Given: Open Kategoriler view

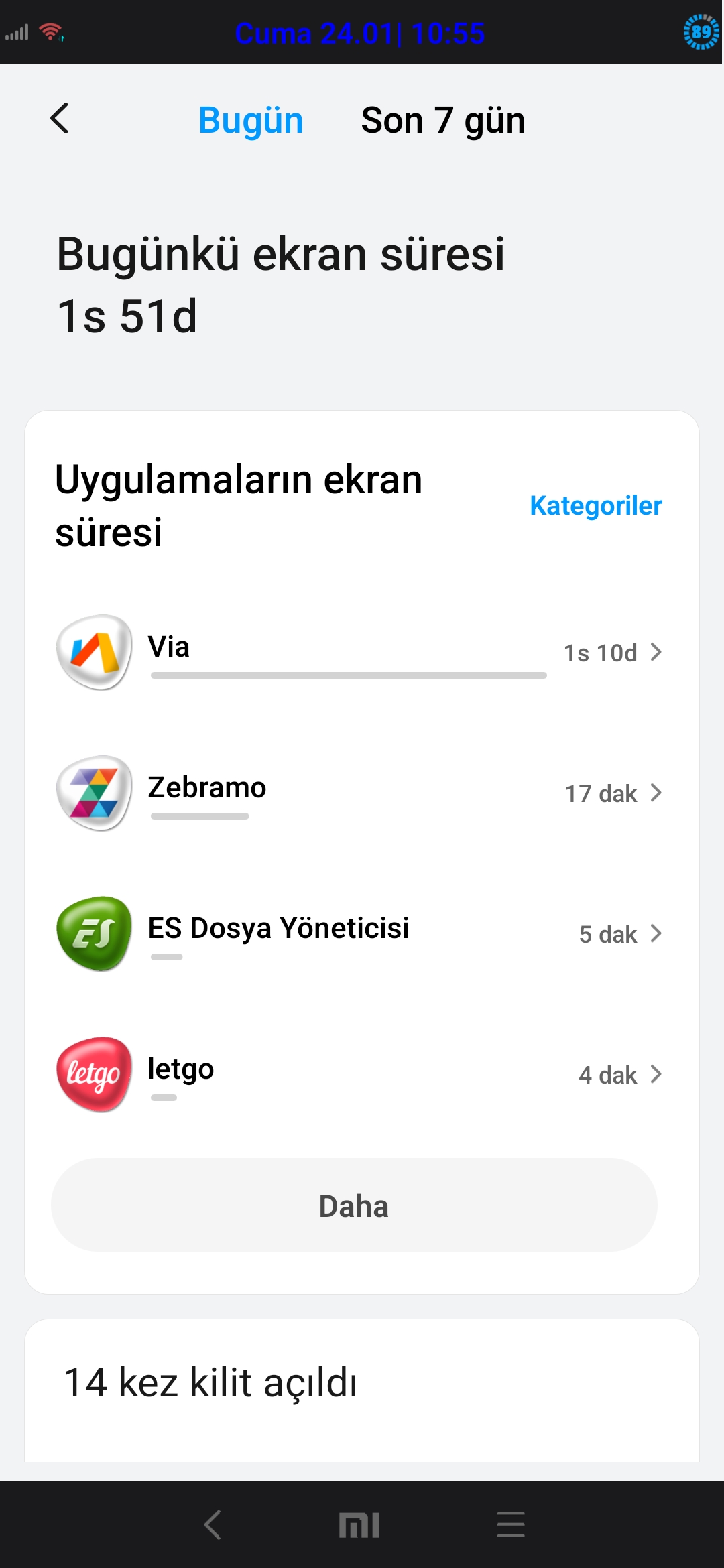Looking at the screenshot, I should [595, 505].
